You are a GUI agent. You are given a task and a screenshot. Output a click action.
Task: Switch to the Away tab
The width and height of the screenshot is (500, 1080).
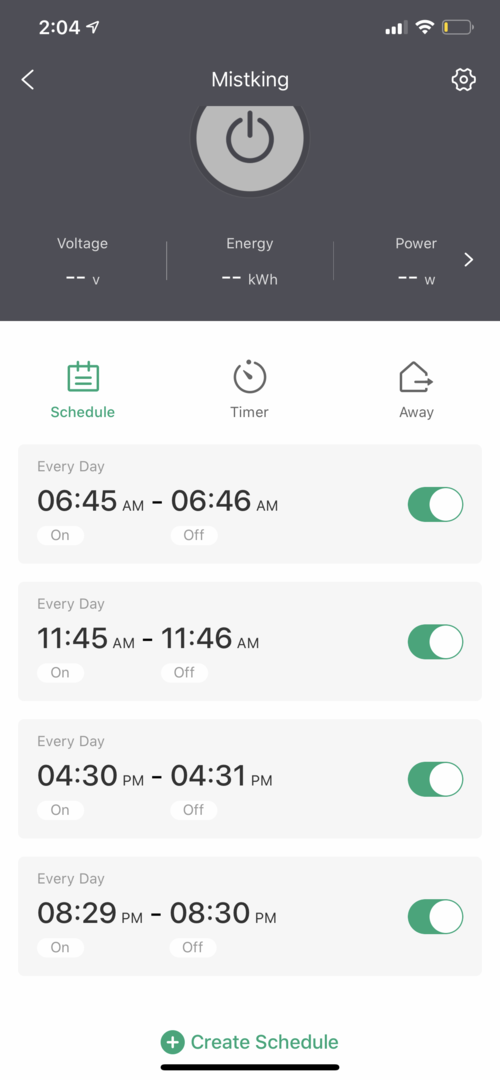(x=416, y=390)
